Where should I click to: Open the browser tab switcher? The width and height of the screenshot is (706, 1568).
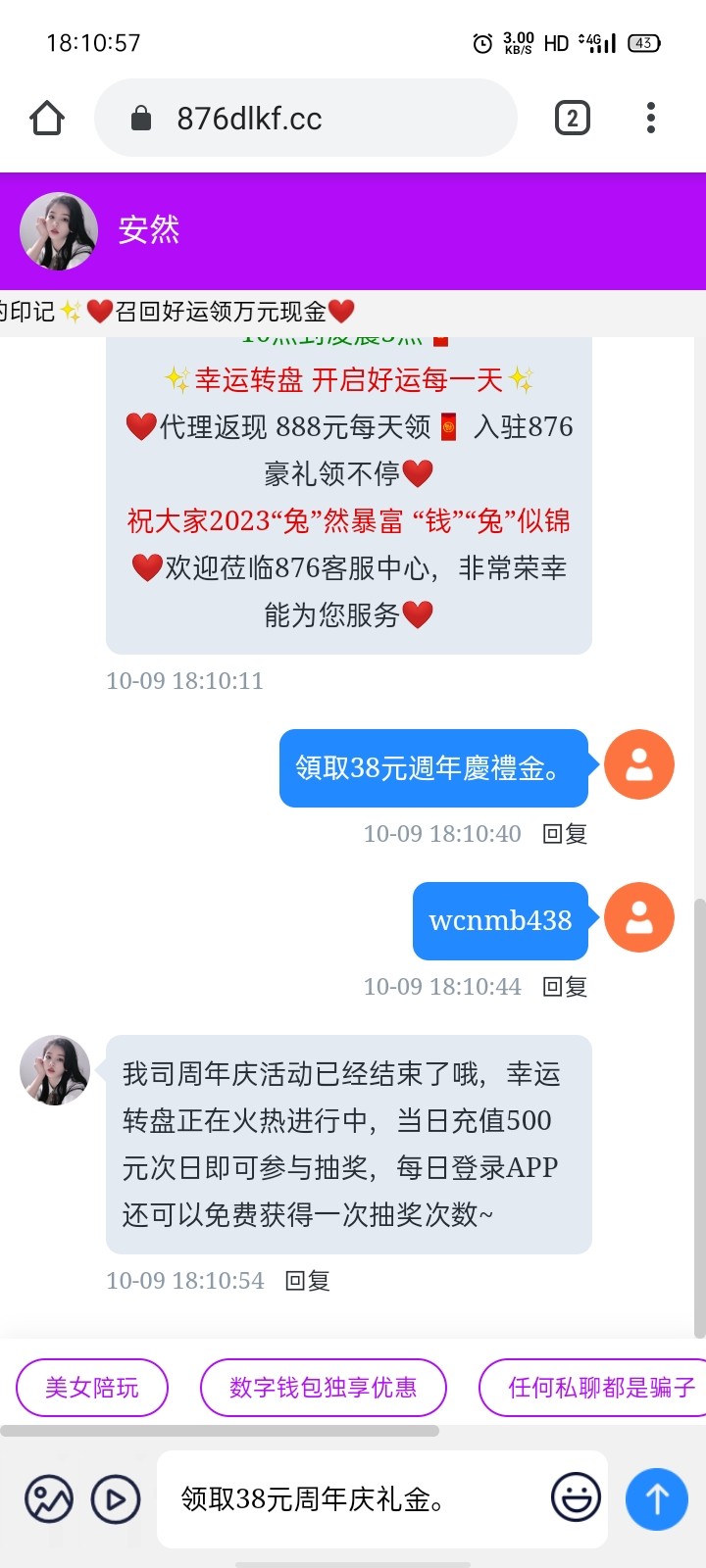572,119
